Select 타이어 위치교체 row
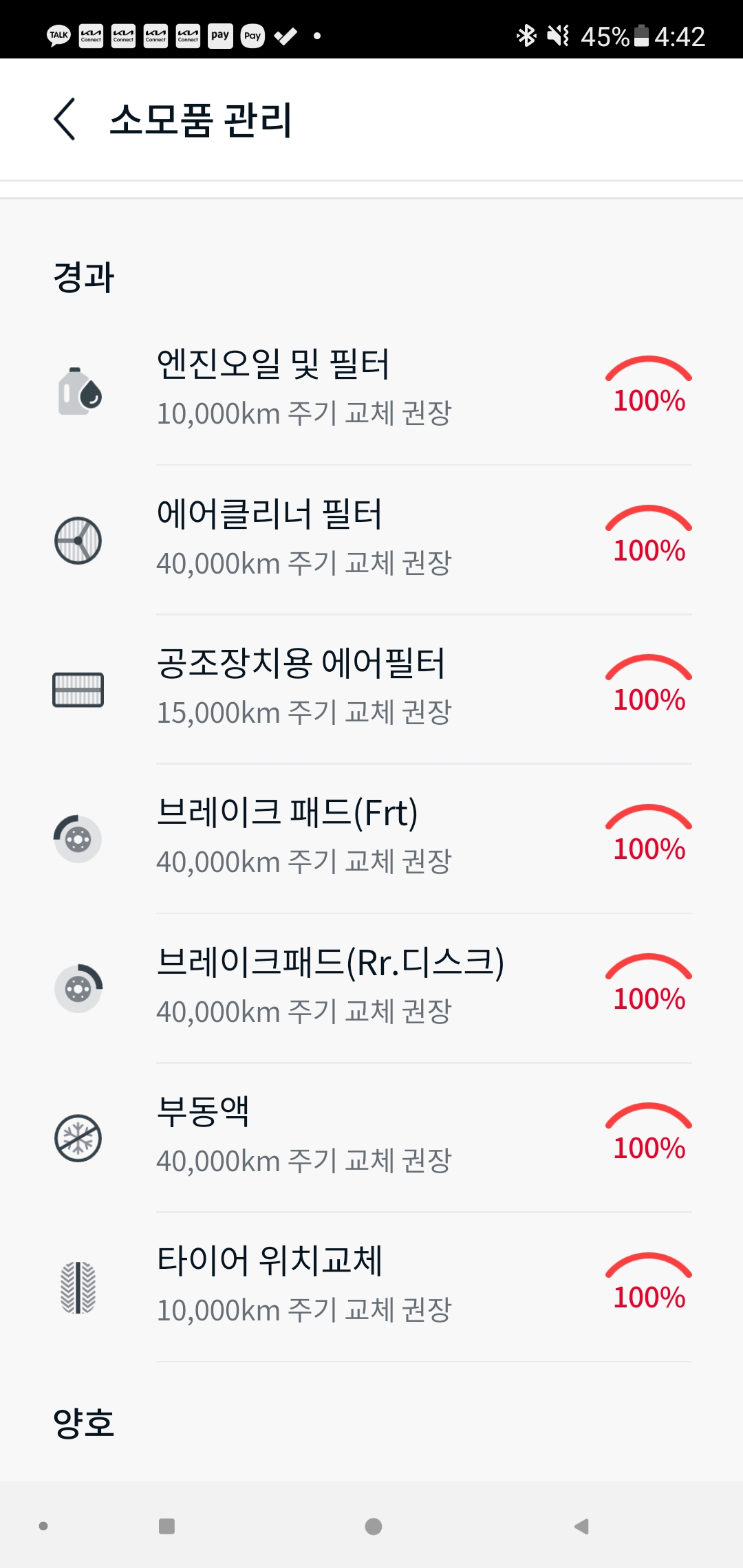743x1568 pixels. tap(371, 1286)
